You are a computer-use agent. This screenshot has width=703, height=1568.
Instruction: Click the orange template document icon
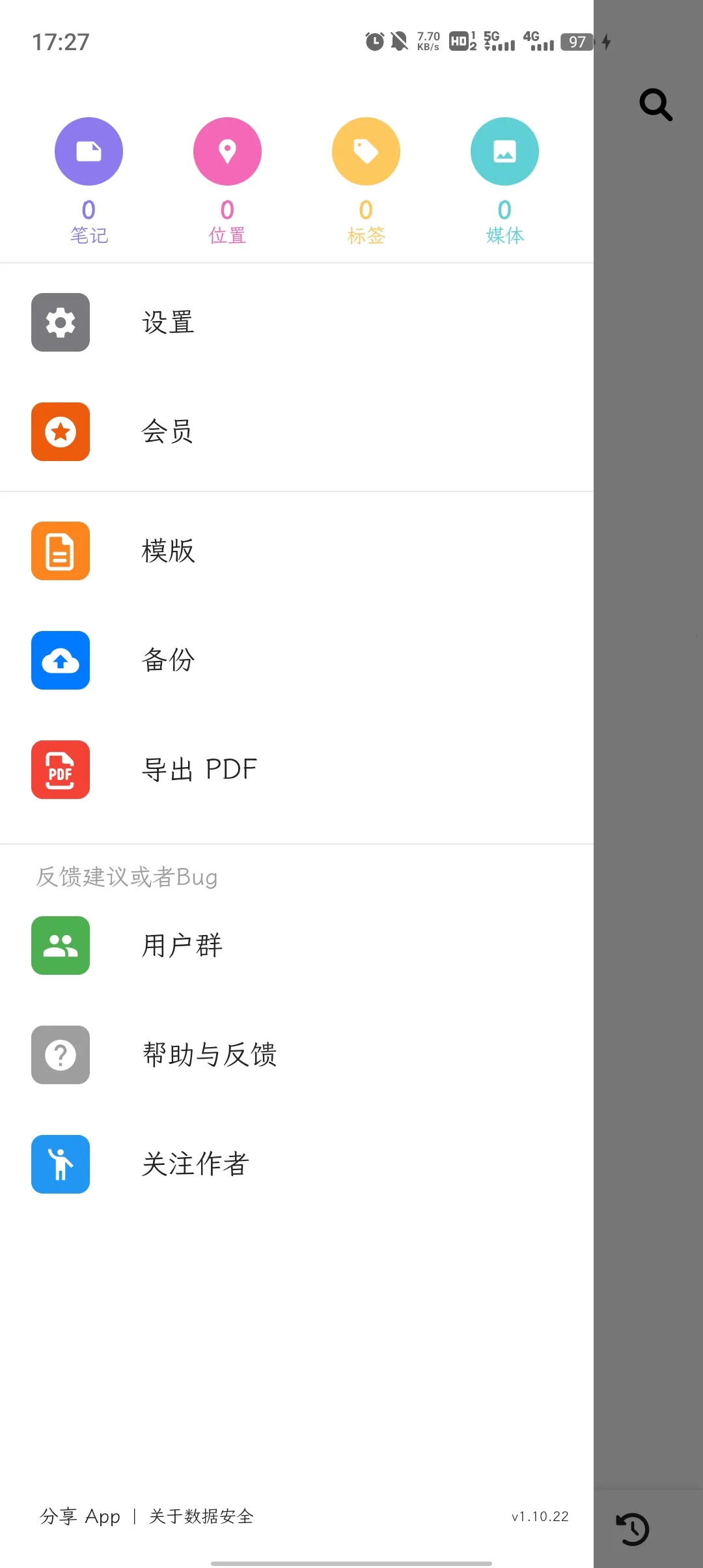(x=60, y=550)
